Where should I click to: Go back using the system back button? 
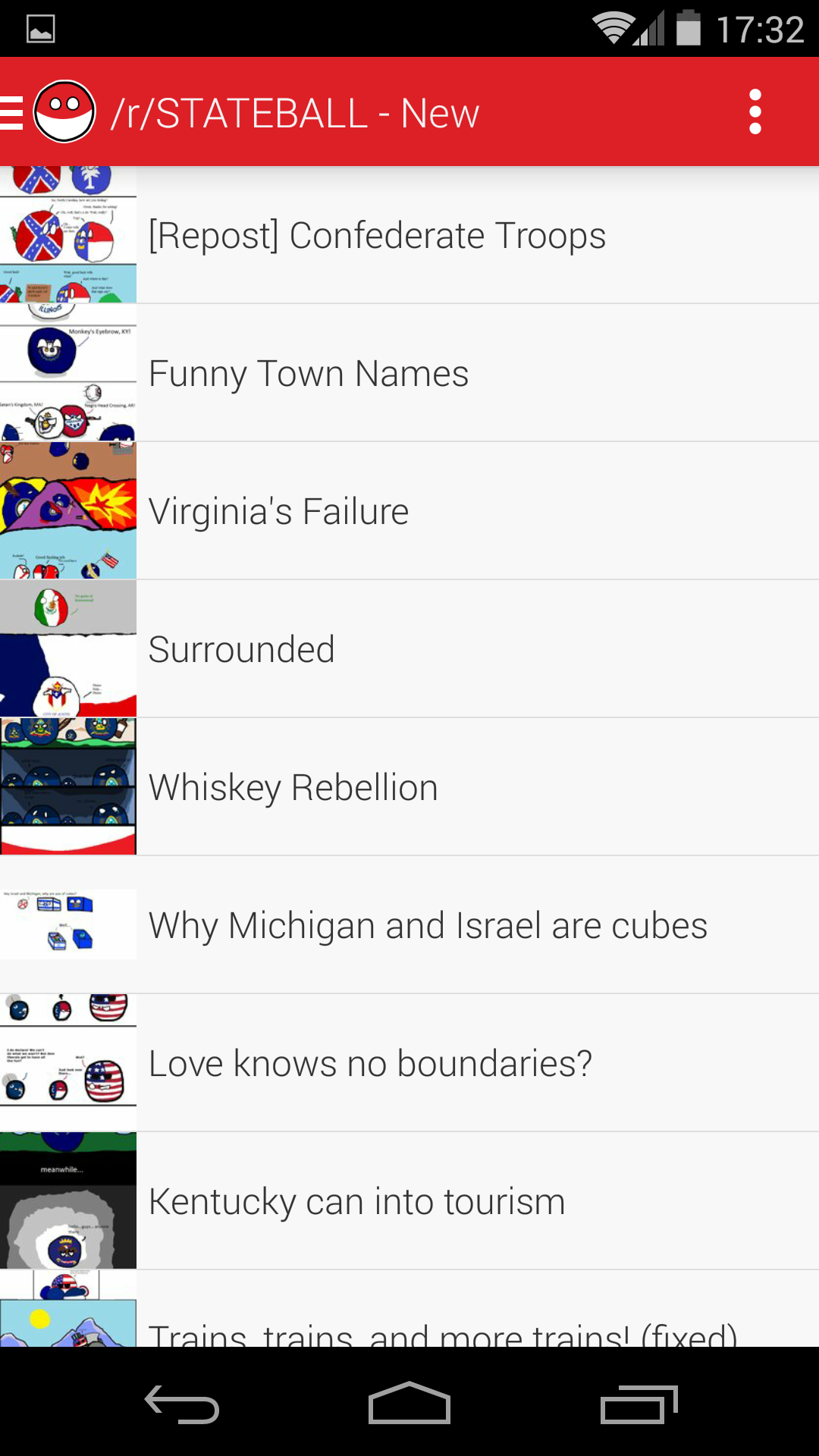point(182,1404)
